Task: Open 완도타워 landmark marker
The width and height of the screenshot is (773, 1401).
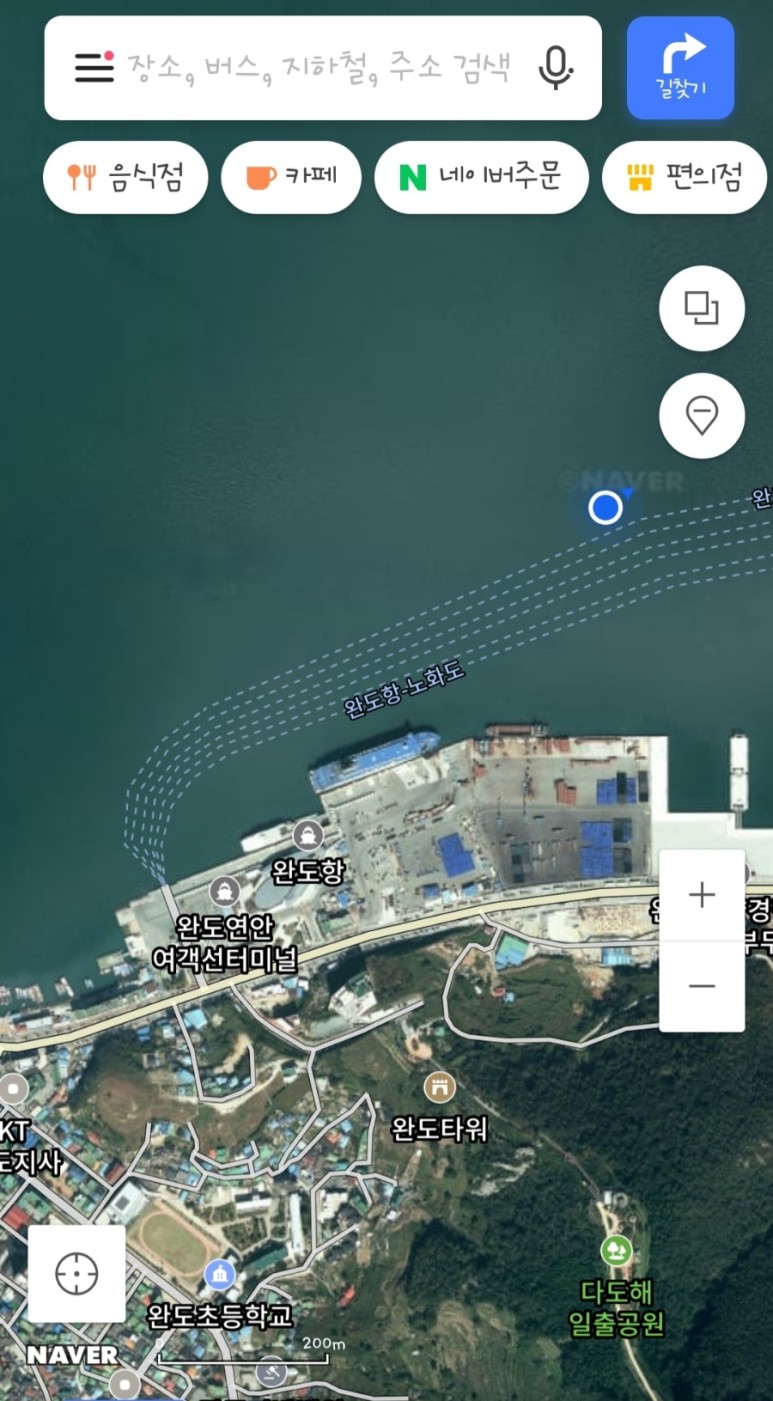Action: click(x=439, y=1087)
